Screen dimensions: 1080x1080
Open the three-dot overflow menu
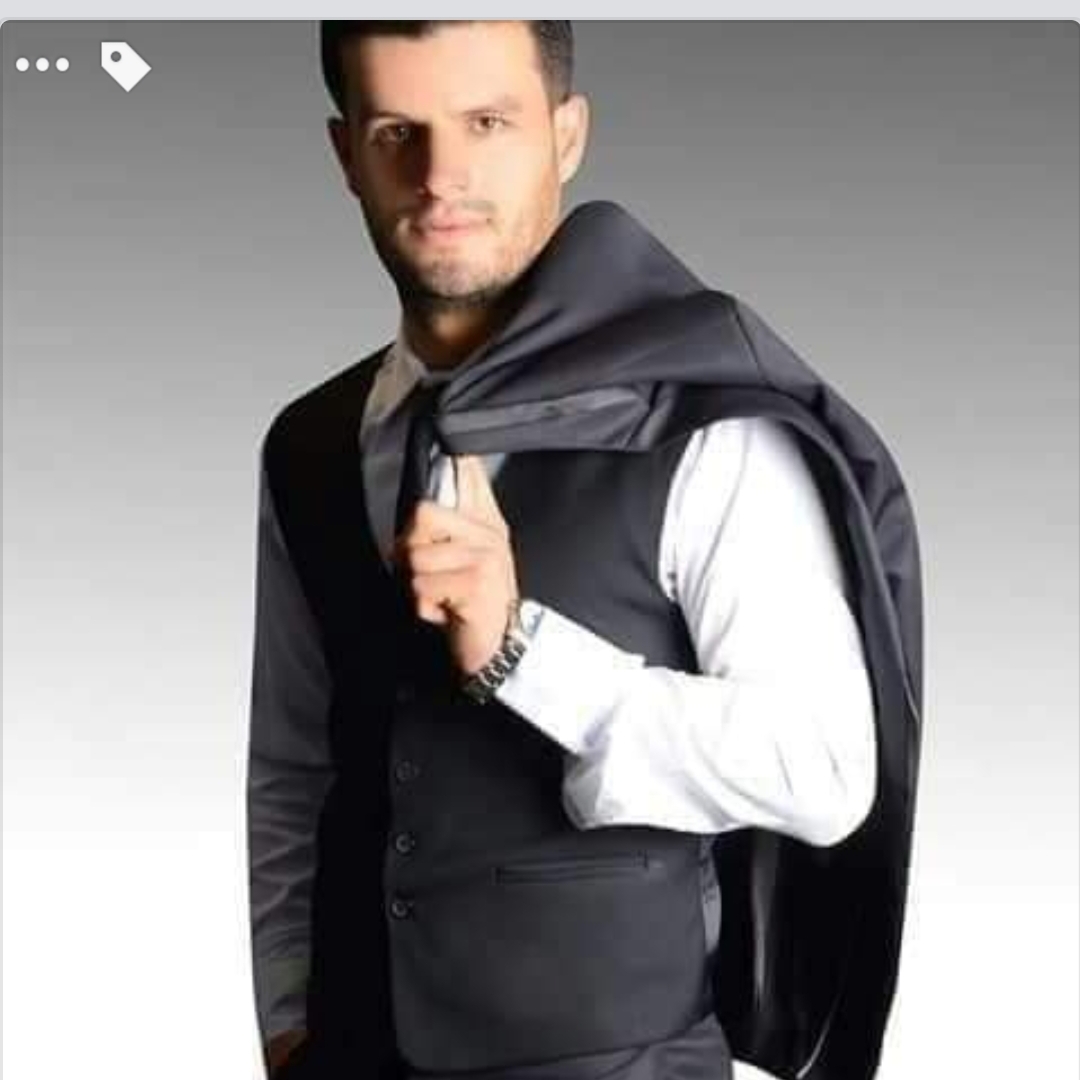tap(42, 65)
